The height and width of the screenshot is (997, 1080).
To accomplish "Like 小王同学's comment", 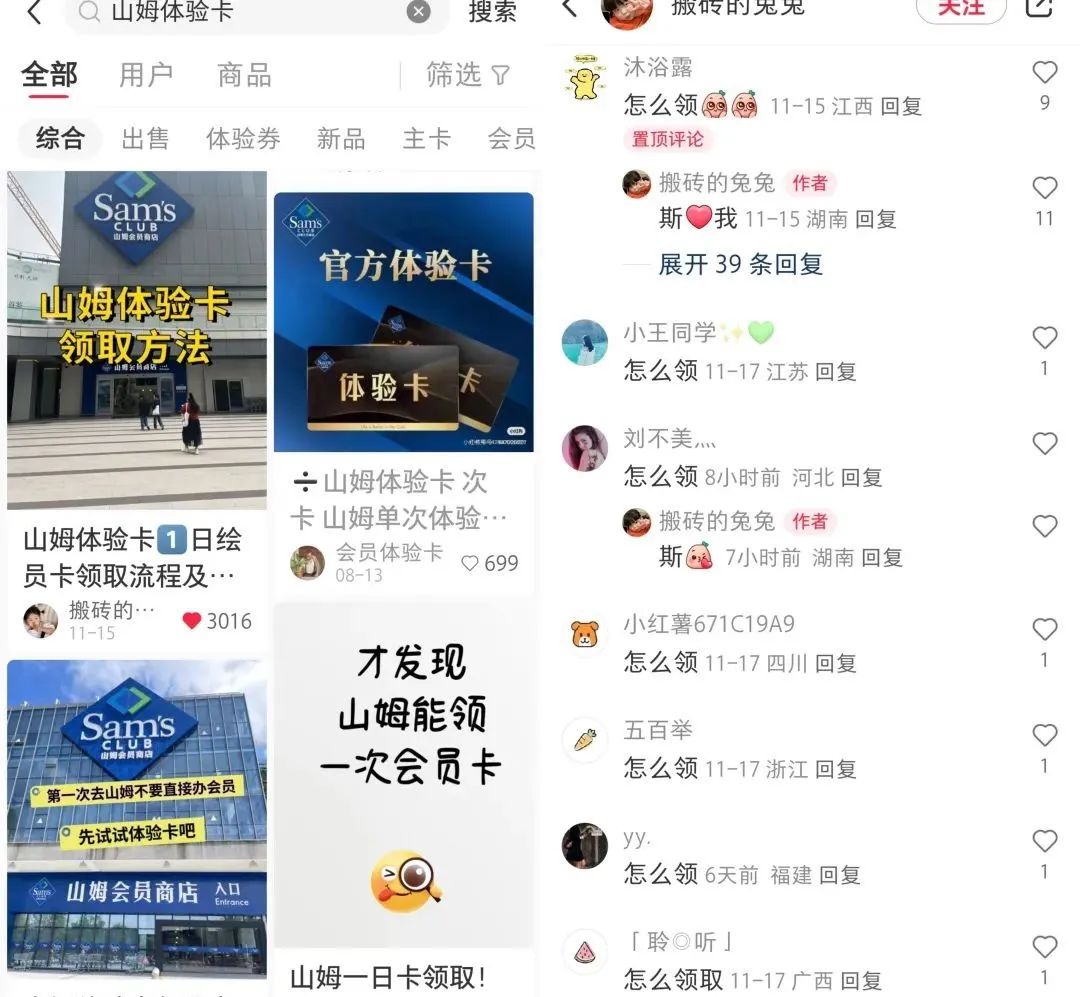I will click(x=1044, y=338).
